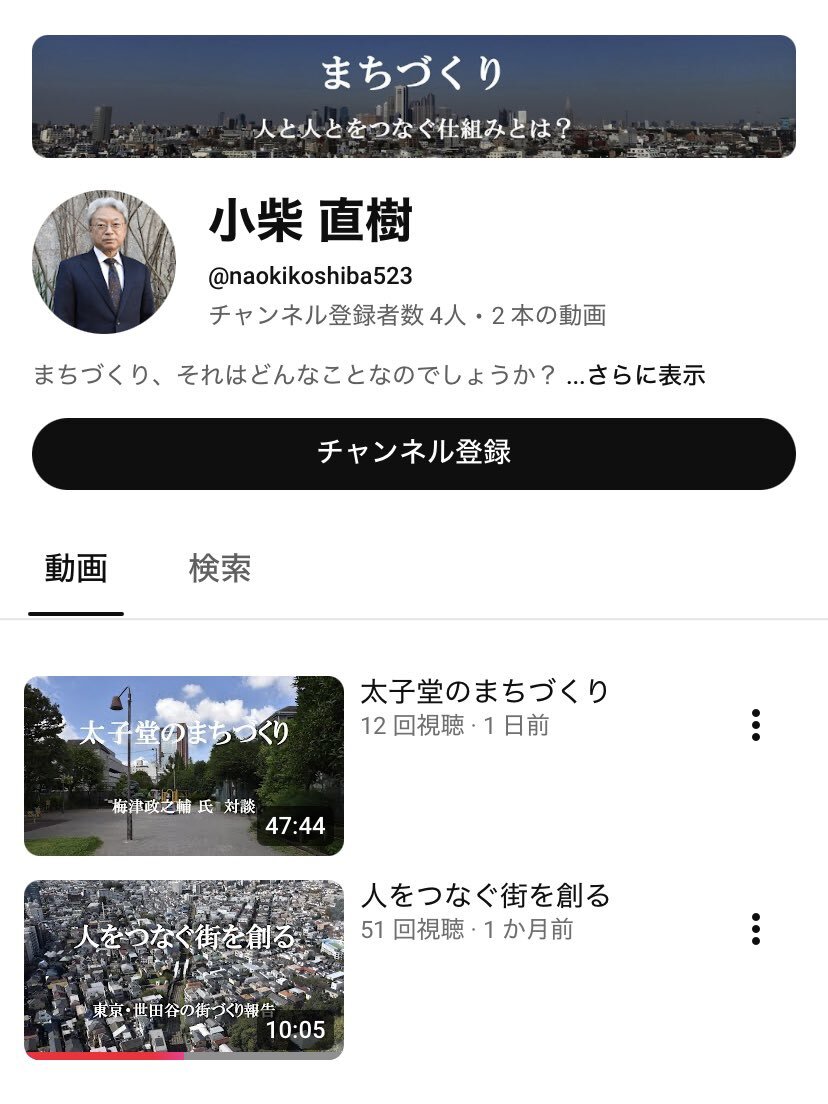This screenshot has height=1104, width=828.
Task: Switch to the 検索 tab
Action: [x=220, y=569]
